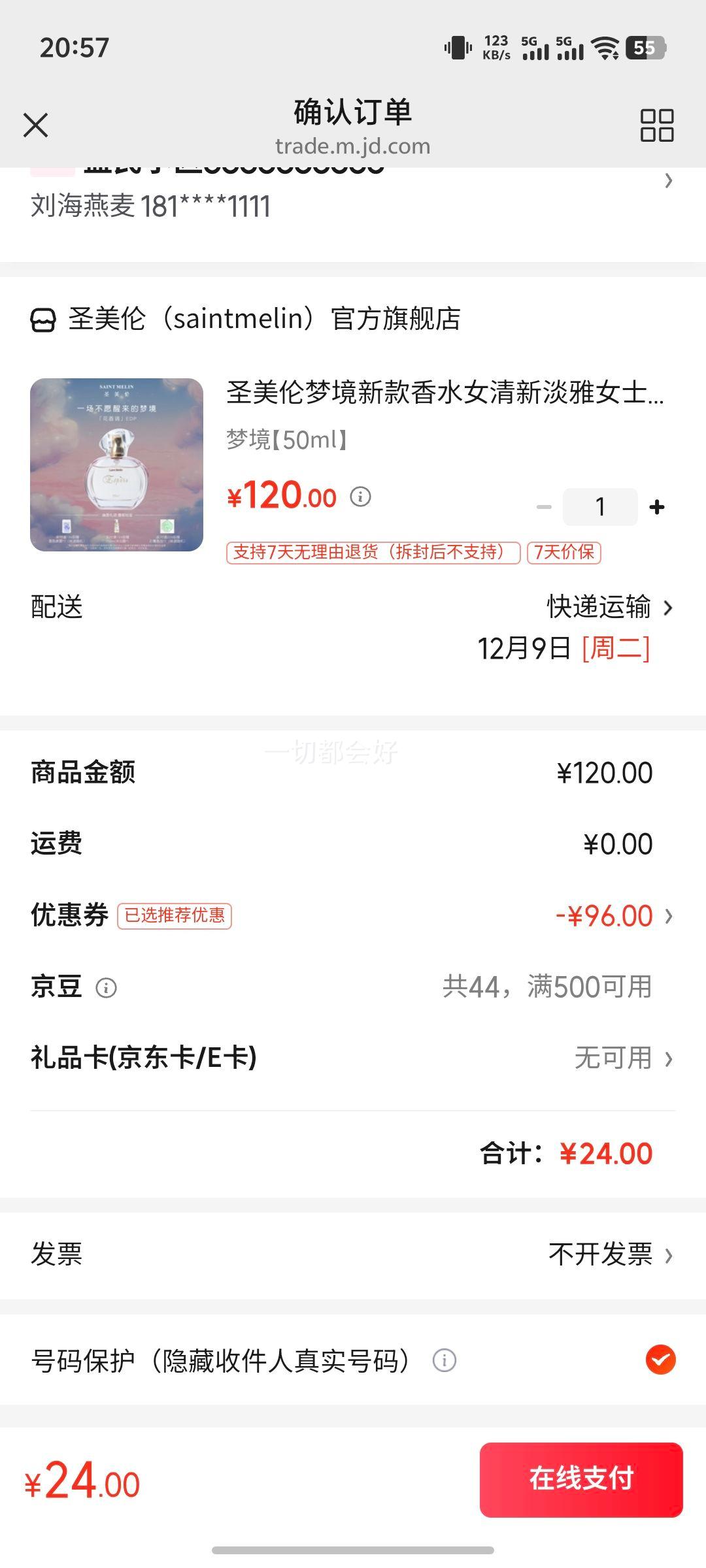Image resolution: width=706 pixels, height=1568 pixels.
Task: Show info about 号码保护
Action: click(444, 1361)
